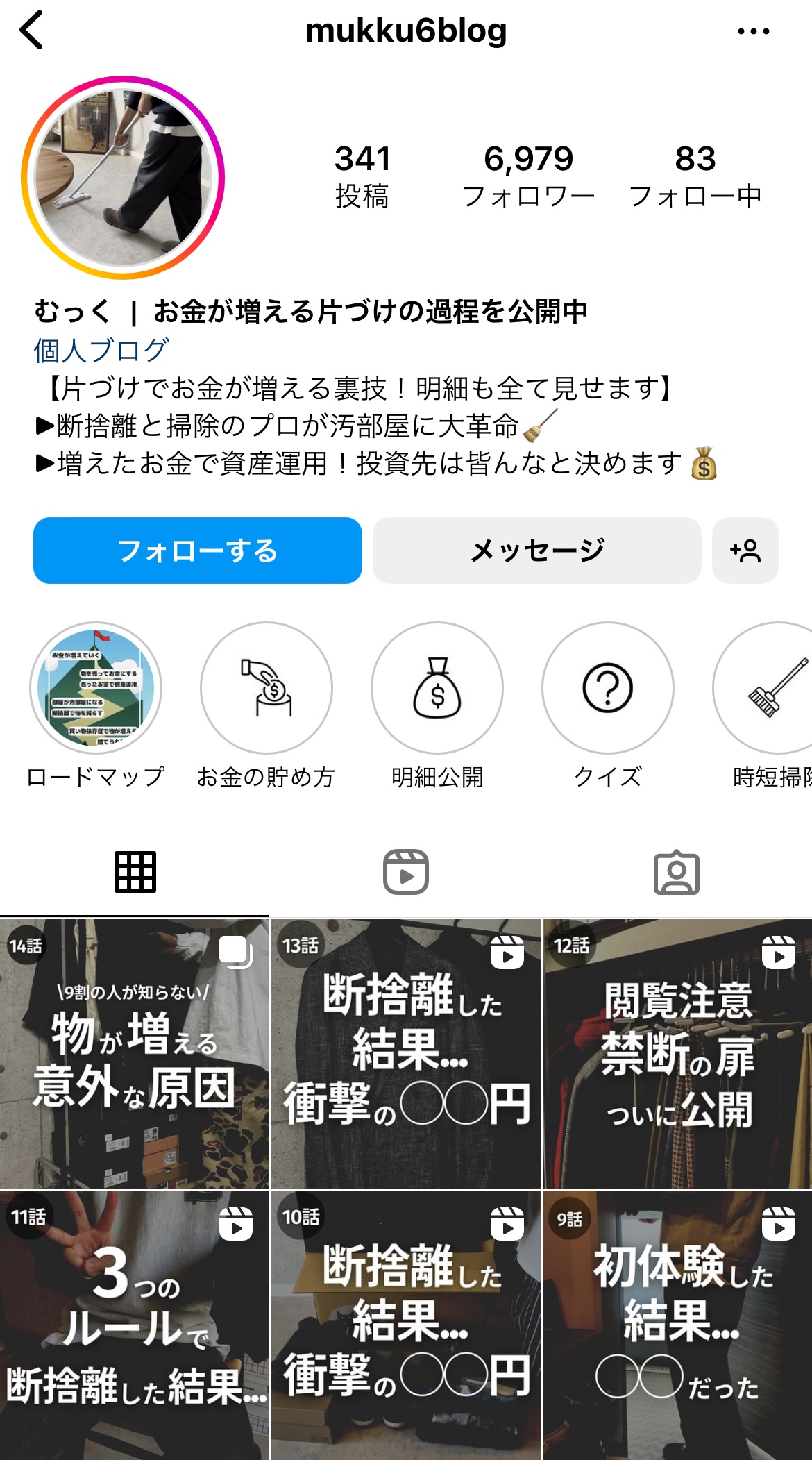Screen dimensions: 812x1460
Task: Open the クイズ story highlight
Action: pyautogui.click(x=608, y=688)
